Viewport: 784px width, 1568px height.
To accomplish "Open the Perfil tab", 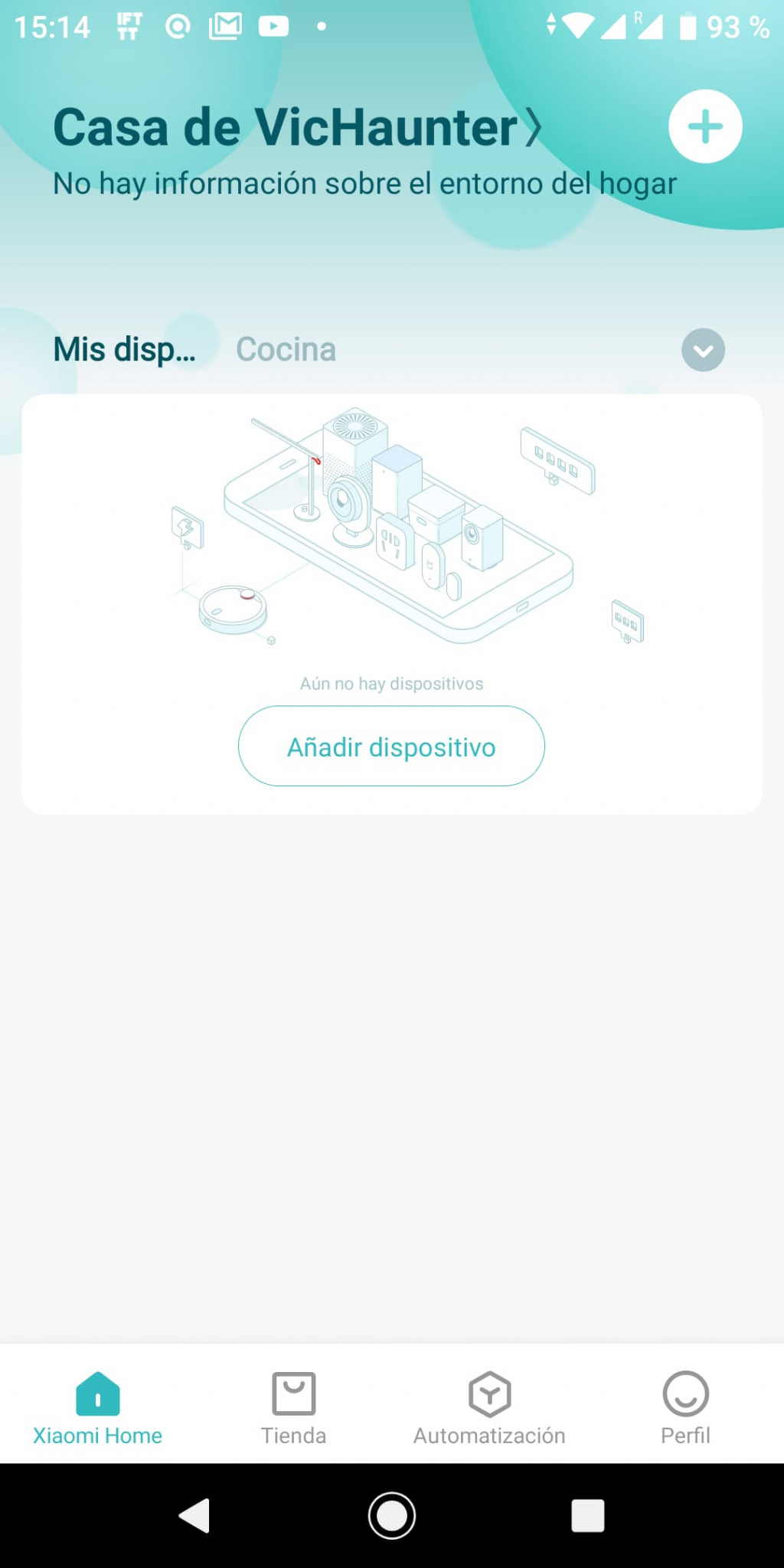I will pos(685,1407).
